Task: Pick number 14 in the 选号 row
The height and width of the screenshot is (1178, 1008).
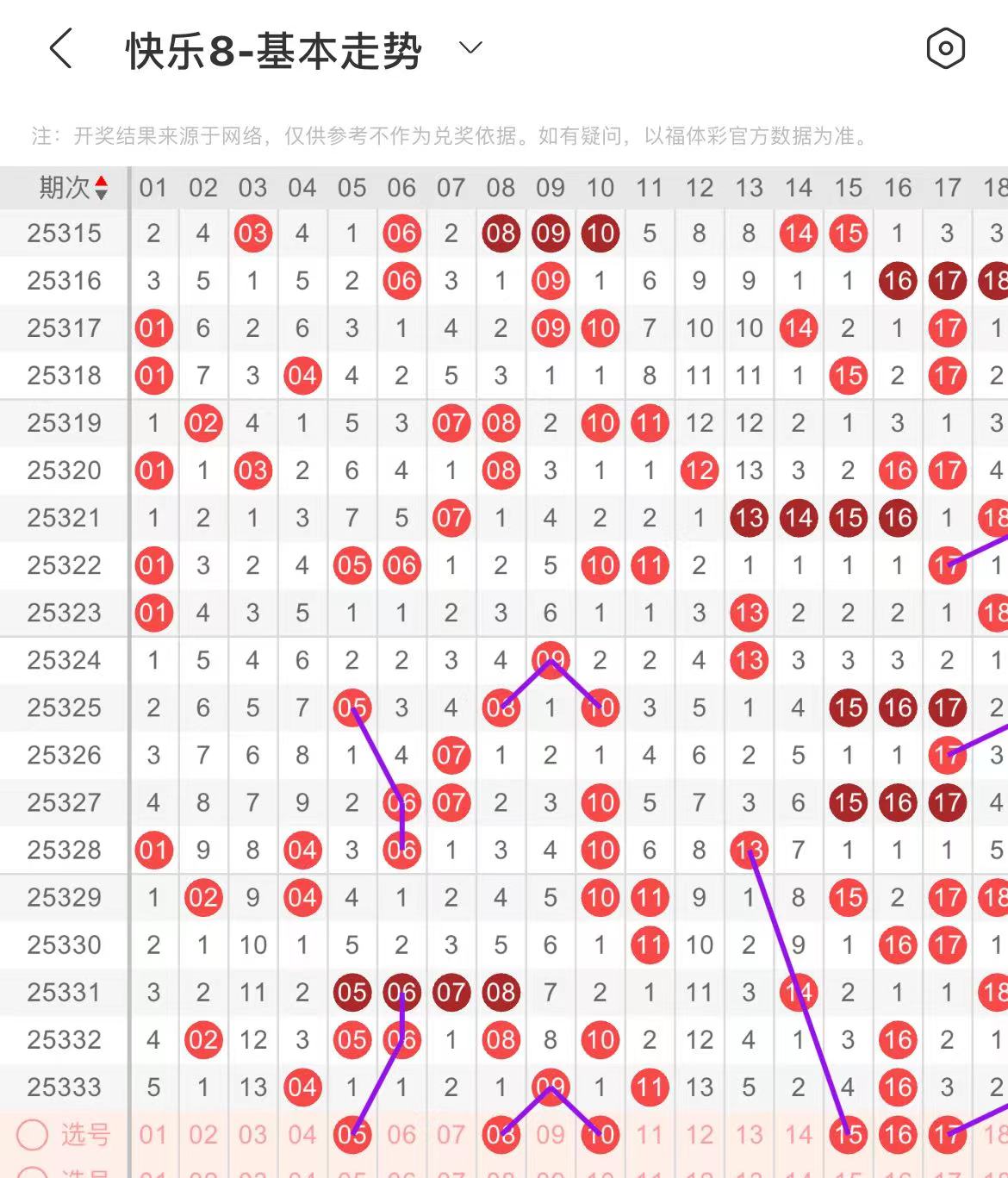Action: [799, 1135]
